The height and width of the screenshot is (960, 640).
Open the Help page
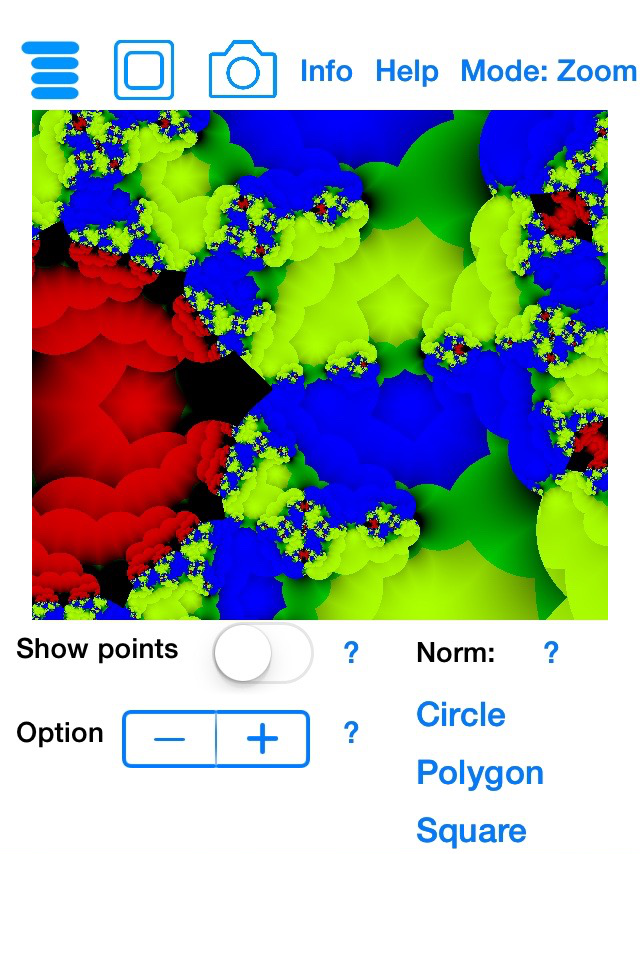coord(406,71)
